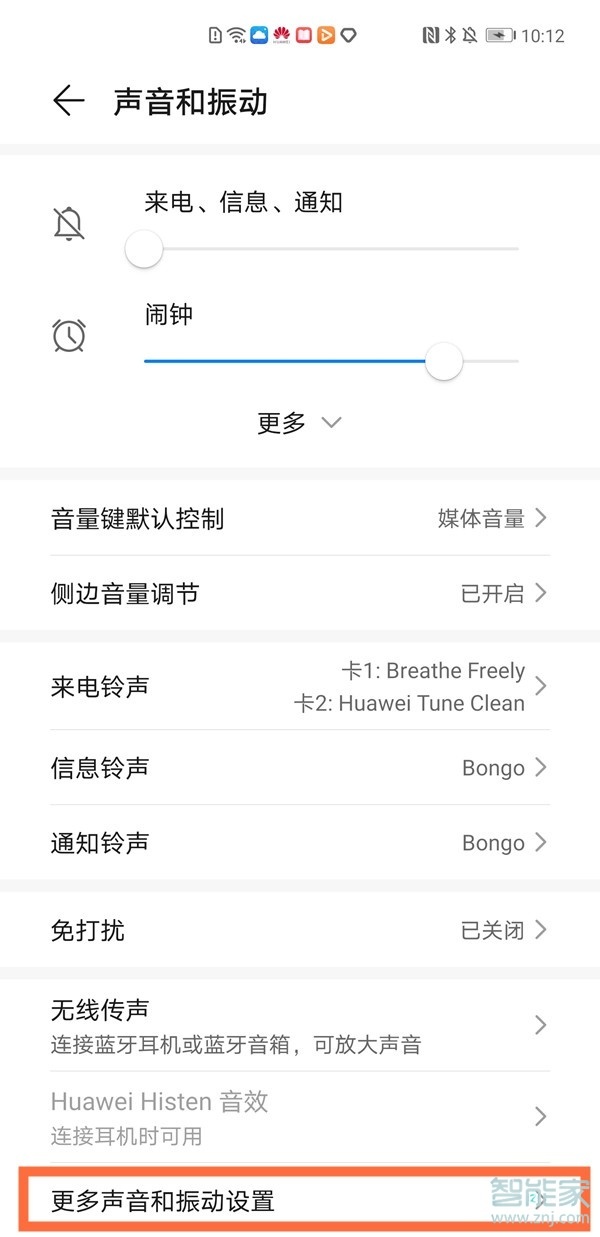The image size is (600, 1237).
Task: Go back from 声音和振动
Action: click(x=68, y=102)
